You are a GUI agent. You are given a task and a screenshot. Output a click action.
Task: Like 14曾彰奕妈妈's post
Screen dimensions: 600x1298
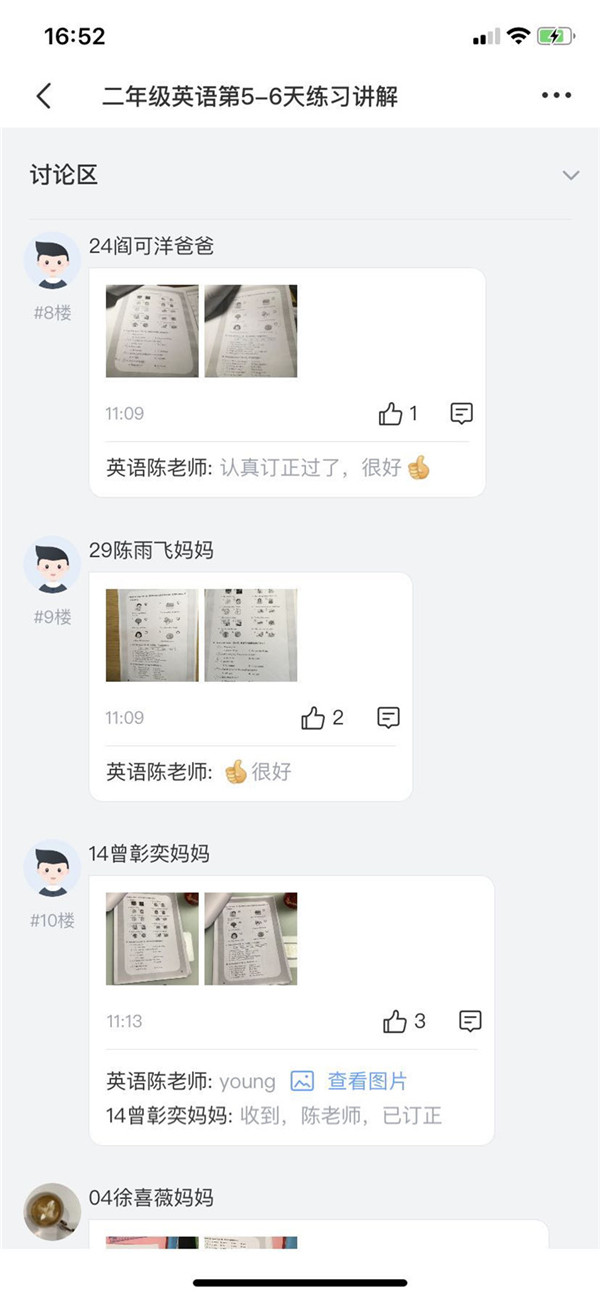click(395, 1022)
